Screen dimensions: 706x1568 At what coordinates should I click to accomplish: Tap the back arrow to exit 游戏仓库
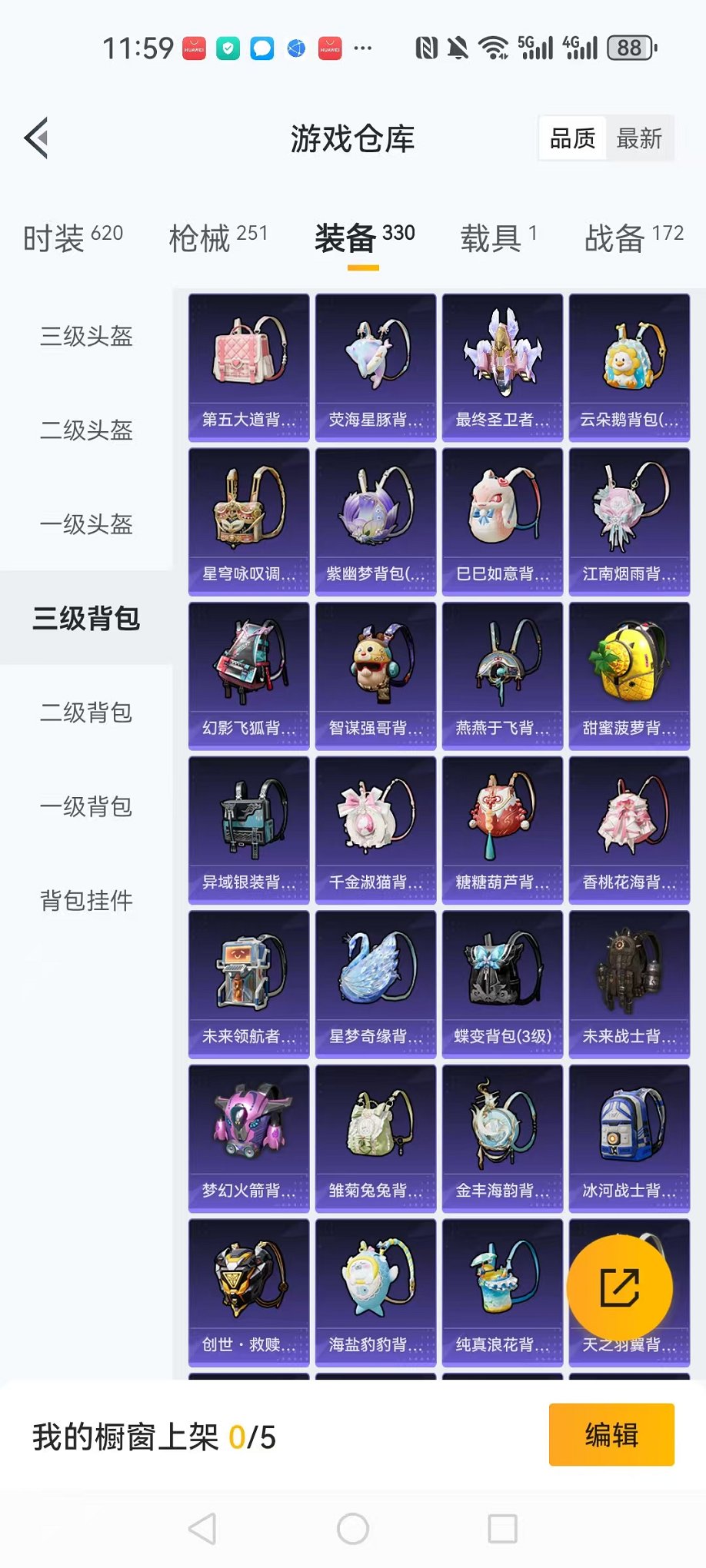coord(35,138)
